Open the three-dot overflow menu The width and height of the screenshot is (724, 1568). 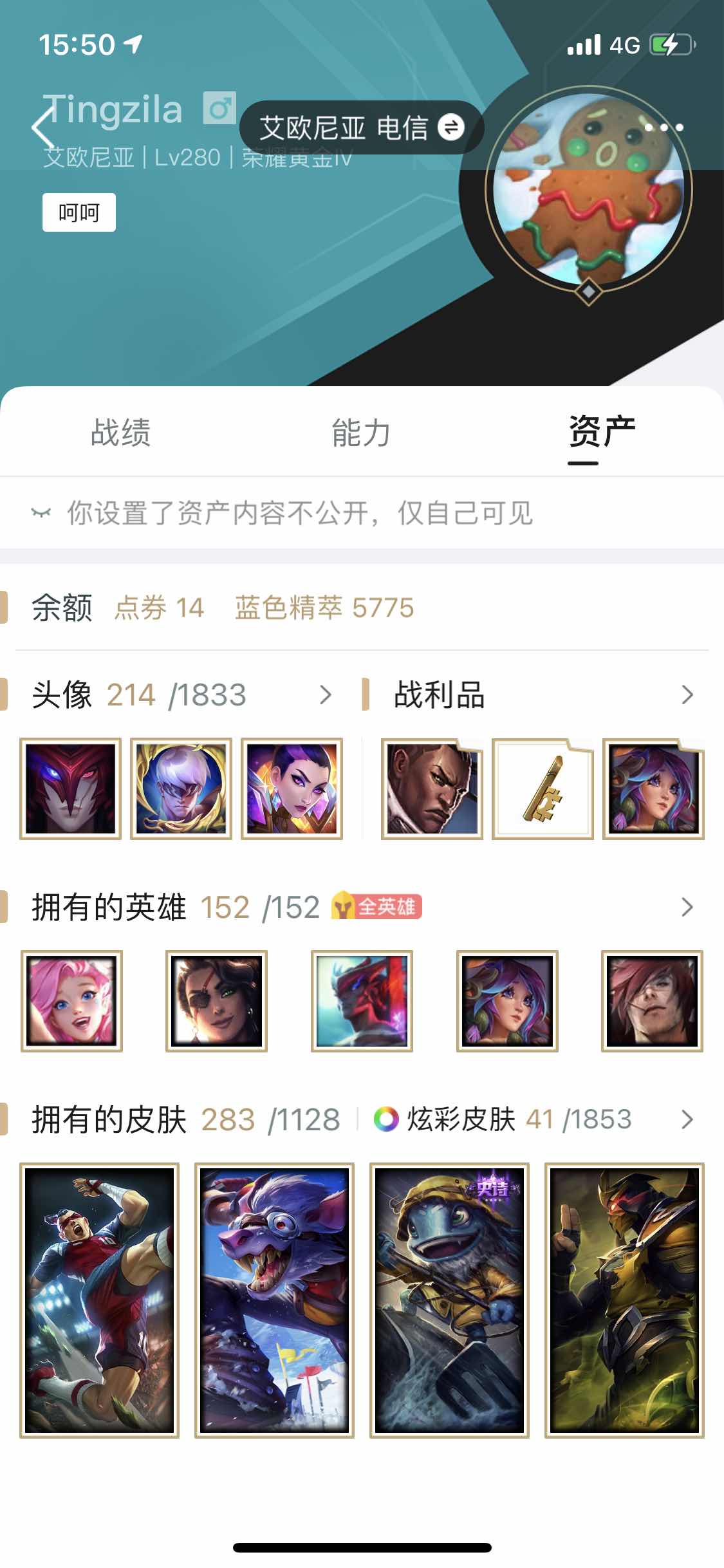click(x=664, y=127)
